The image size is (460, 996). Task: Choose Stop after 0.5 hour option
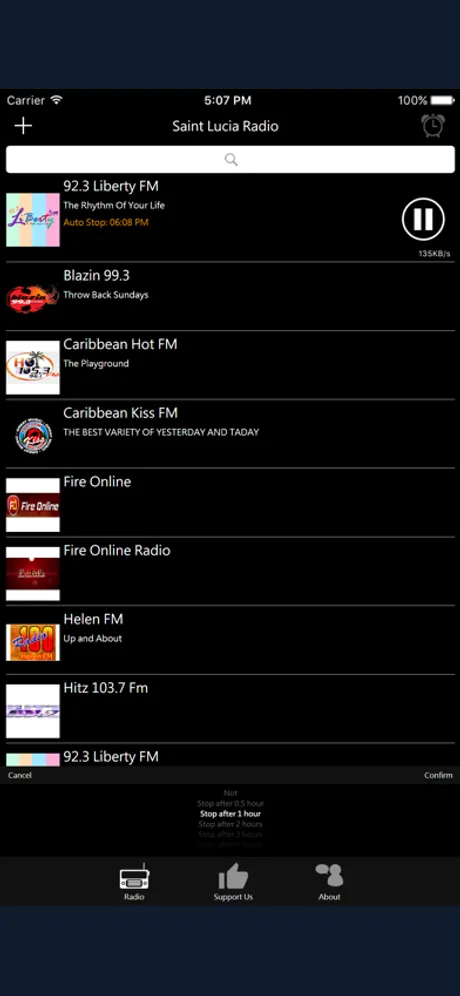pyautogui.click(x=230, y=804)
